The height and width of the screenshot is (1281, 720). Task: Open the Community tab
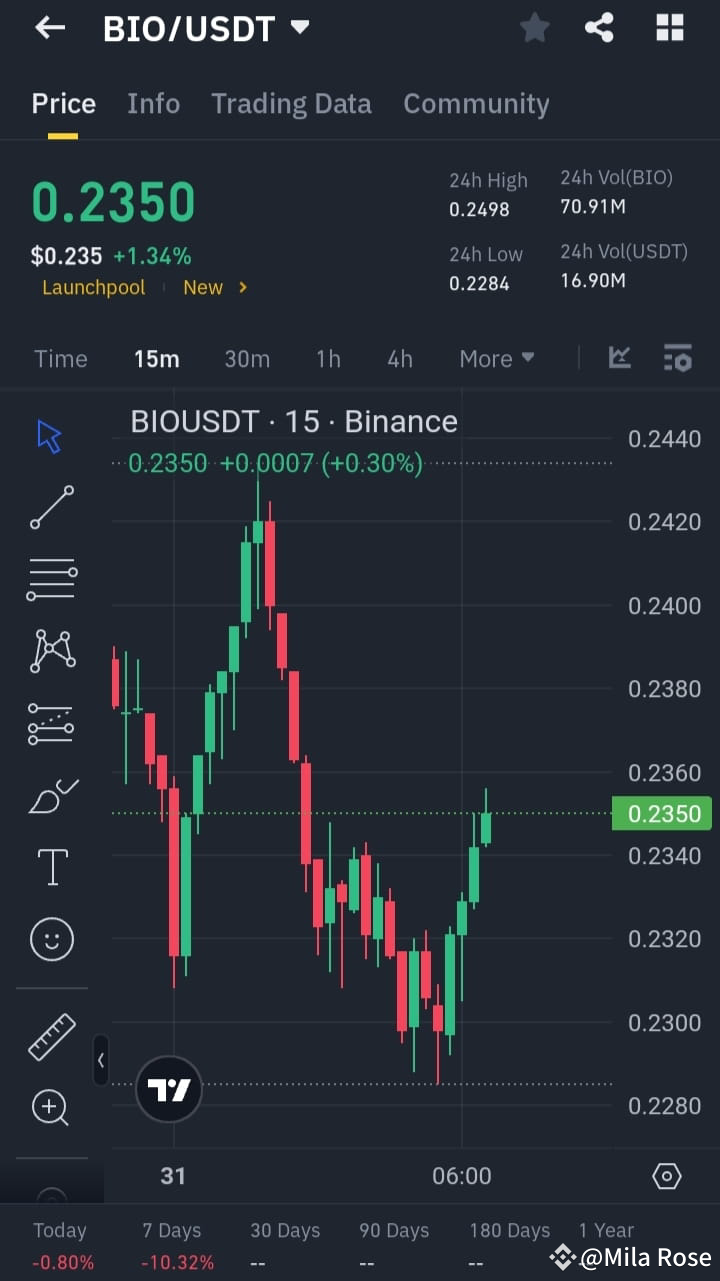pyautogui.click(x=476, y=103)
